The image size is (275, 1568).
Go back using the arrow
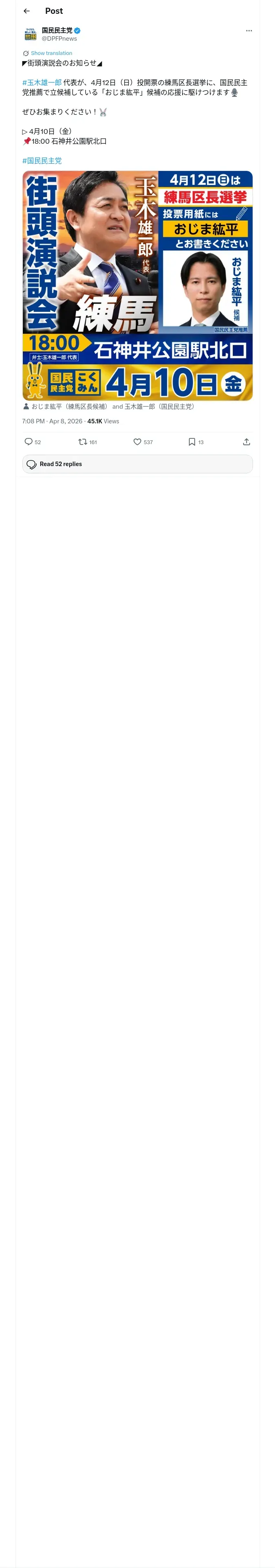27,11
